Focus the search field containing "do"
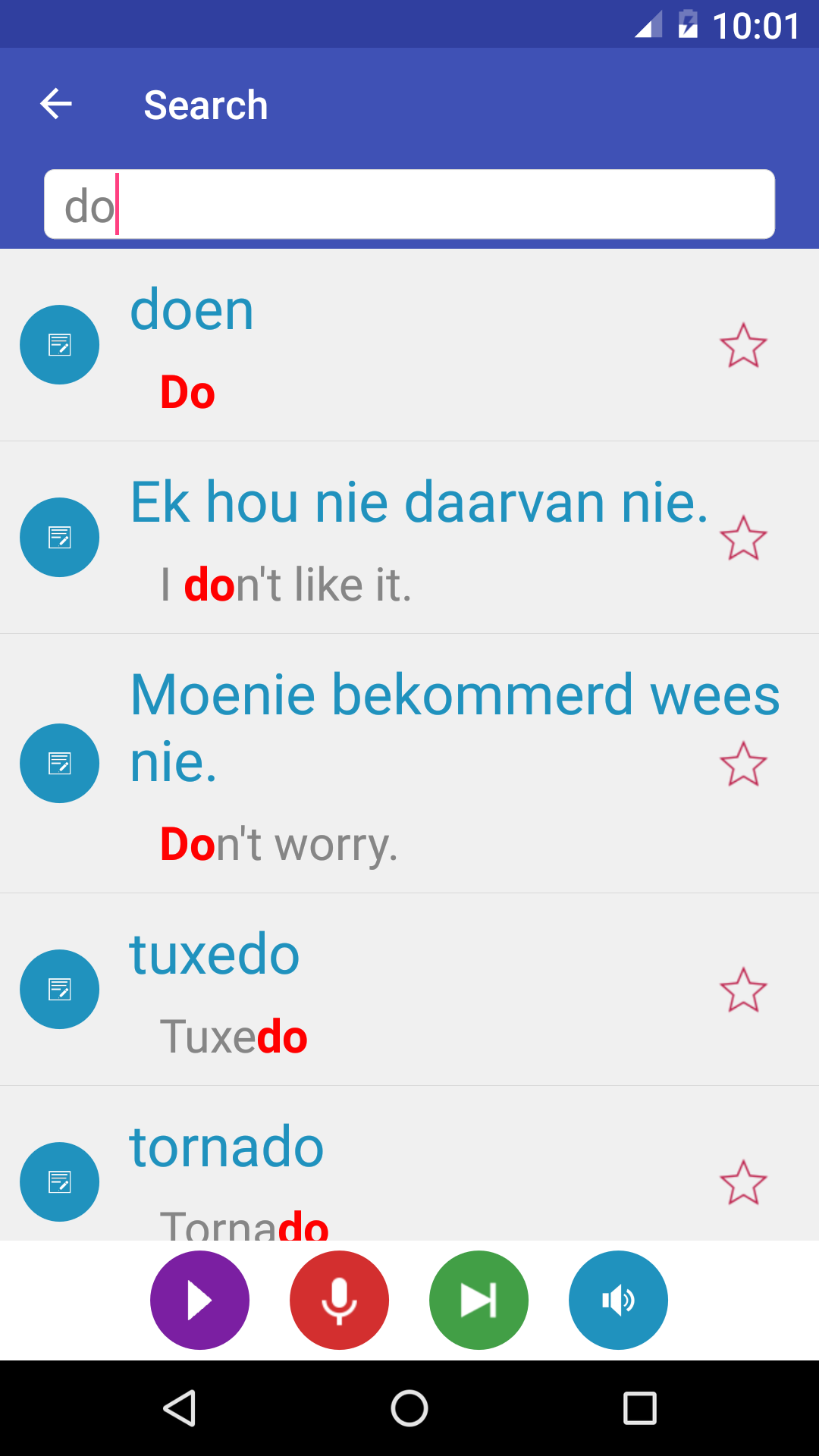This screenshot has height=1456, width=819. pos(409,205)
